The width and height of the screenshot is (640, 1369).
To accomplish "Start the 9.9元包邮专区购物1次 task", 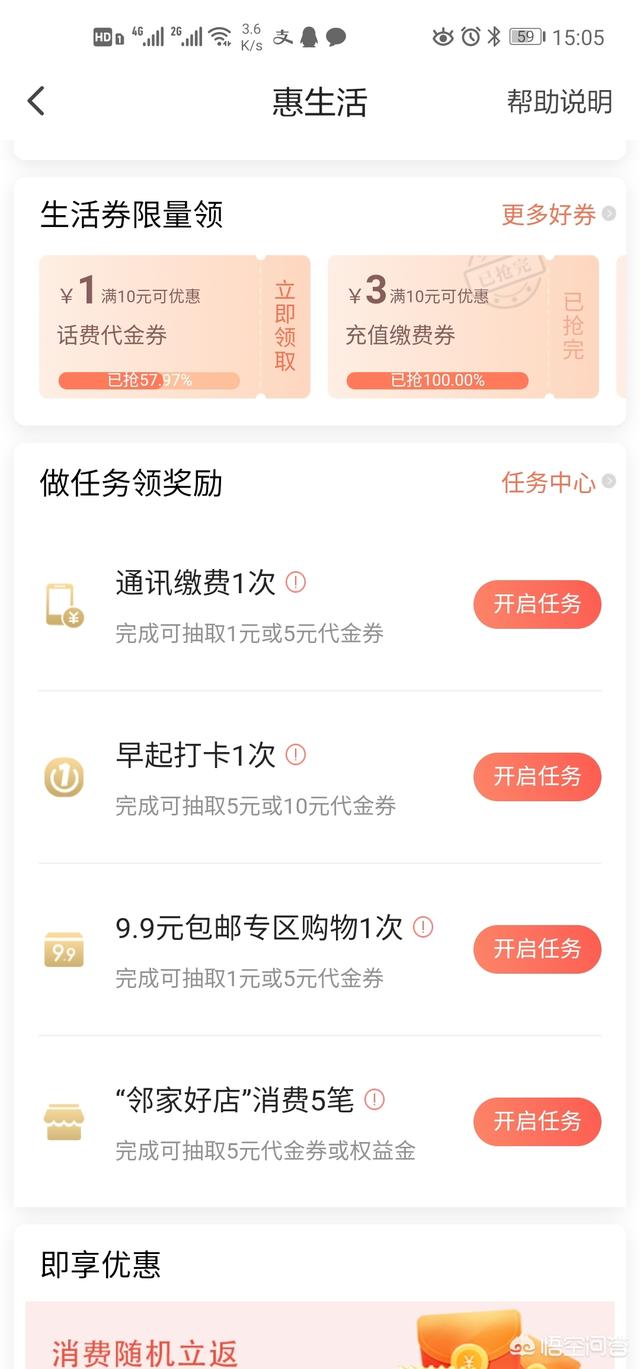I will coord(537,949).
